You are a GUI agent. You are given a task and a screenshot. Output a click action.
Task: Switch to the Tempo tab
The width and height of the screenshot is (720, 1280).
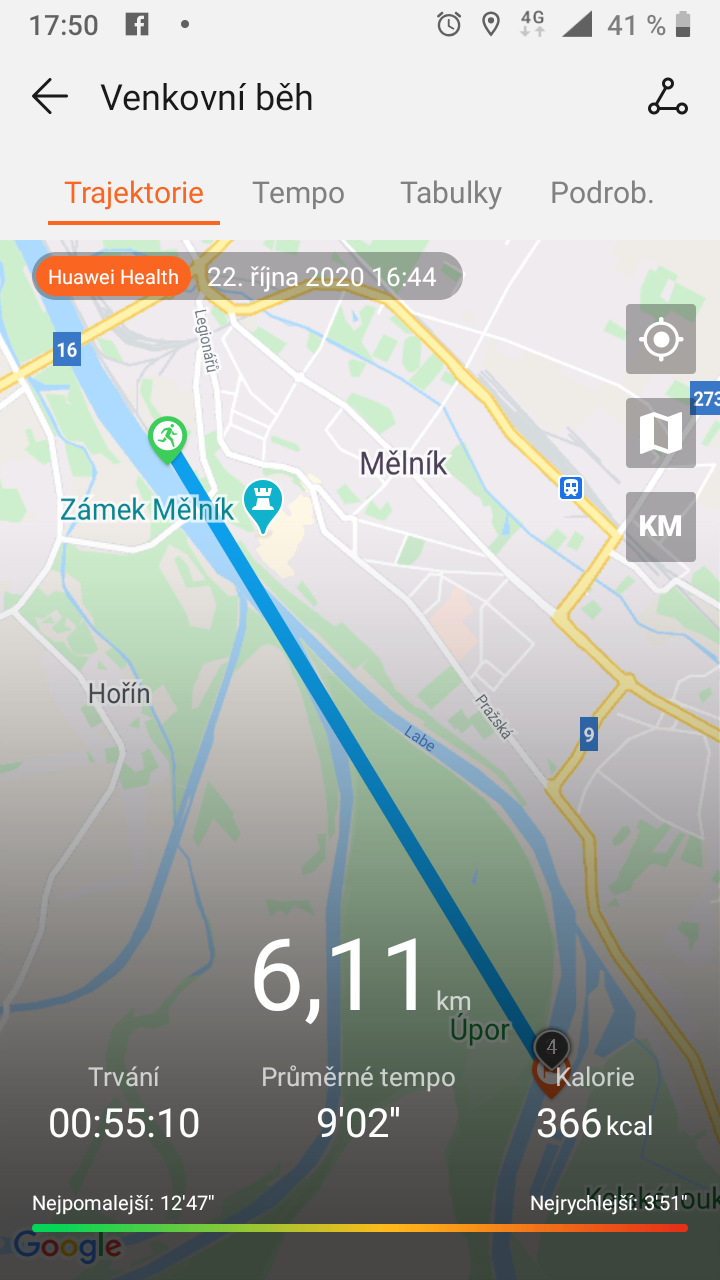tap(298, 193)
